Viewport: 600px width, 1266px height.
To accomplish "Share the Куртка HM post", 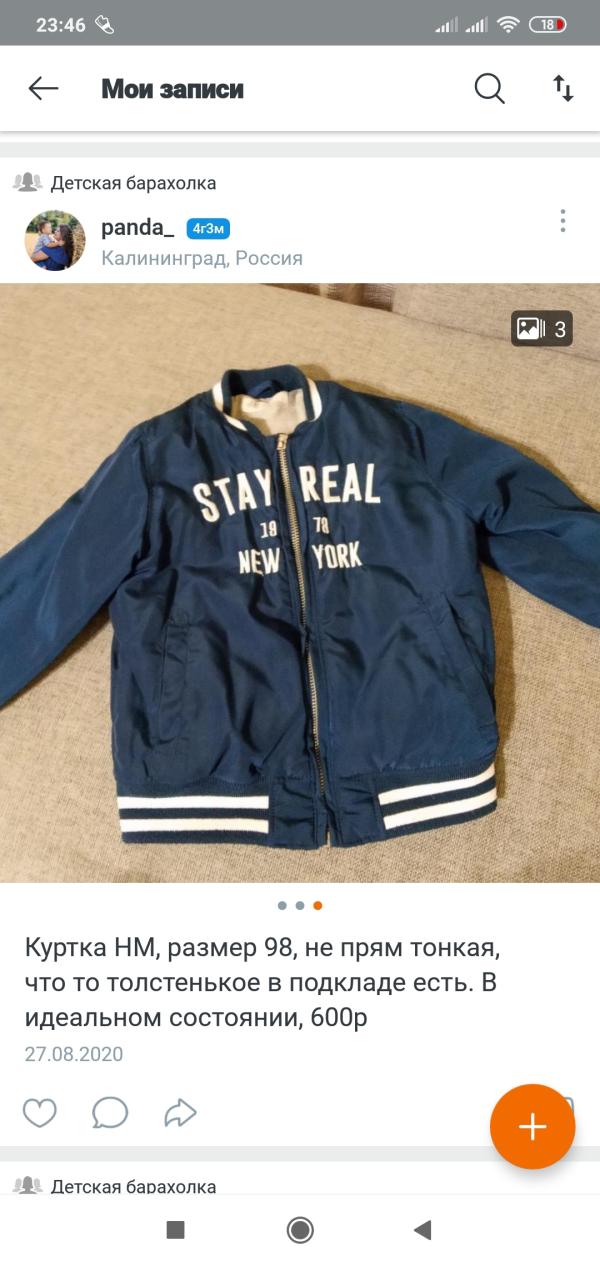I will [180, 1112].
